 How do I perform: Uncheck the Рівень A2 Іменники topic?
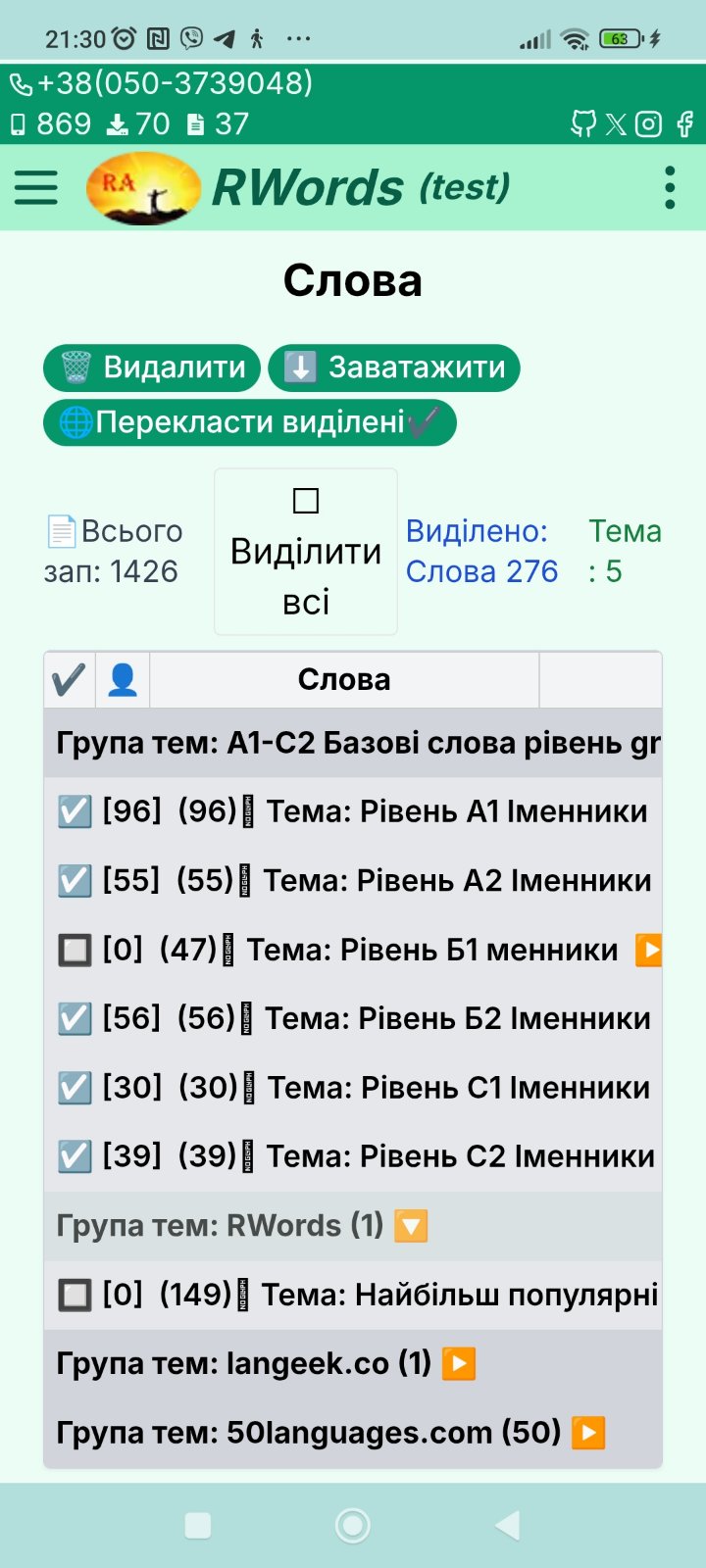(75, 881)
